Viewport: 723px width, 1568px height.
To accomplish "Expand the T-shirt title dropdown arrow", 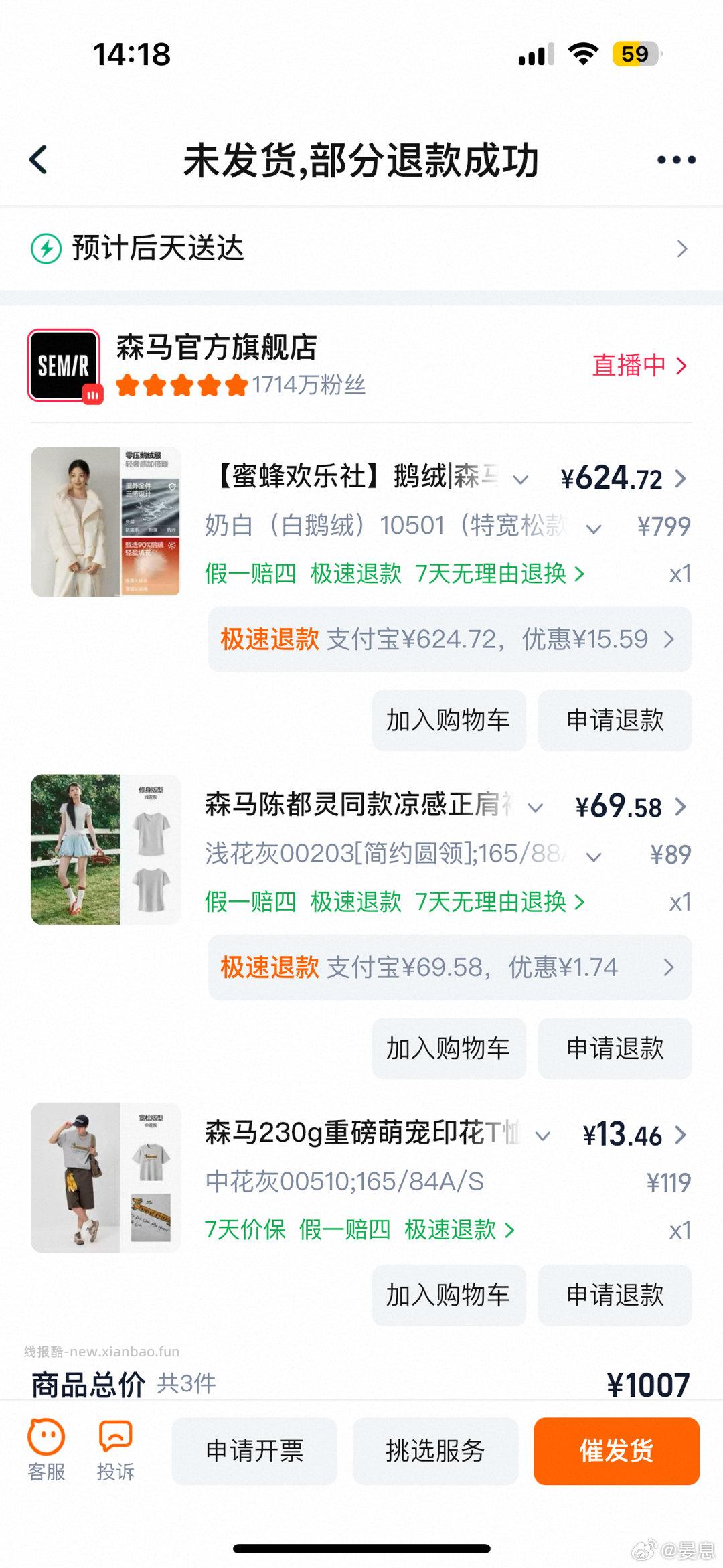I will click(542, 1135).
